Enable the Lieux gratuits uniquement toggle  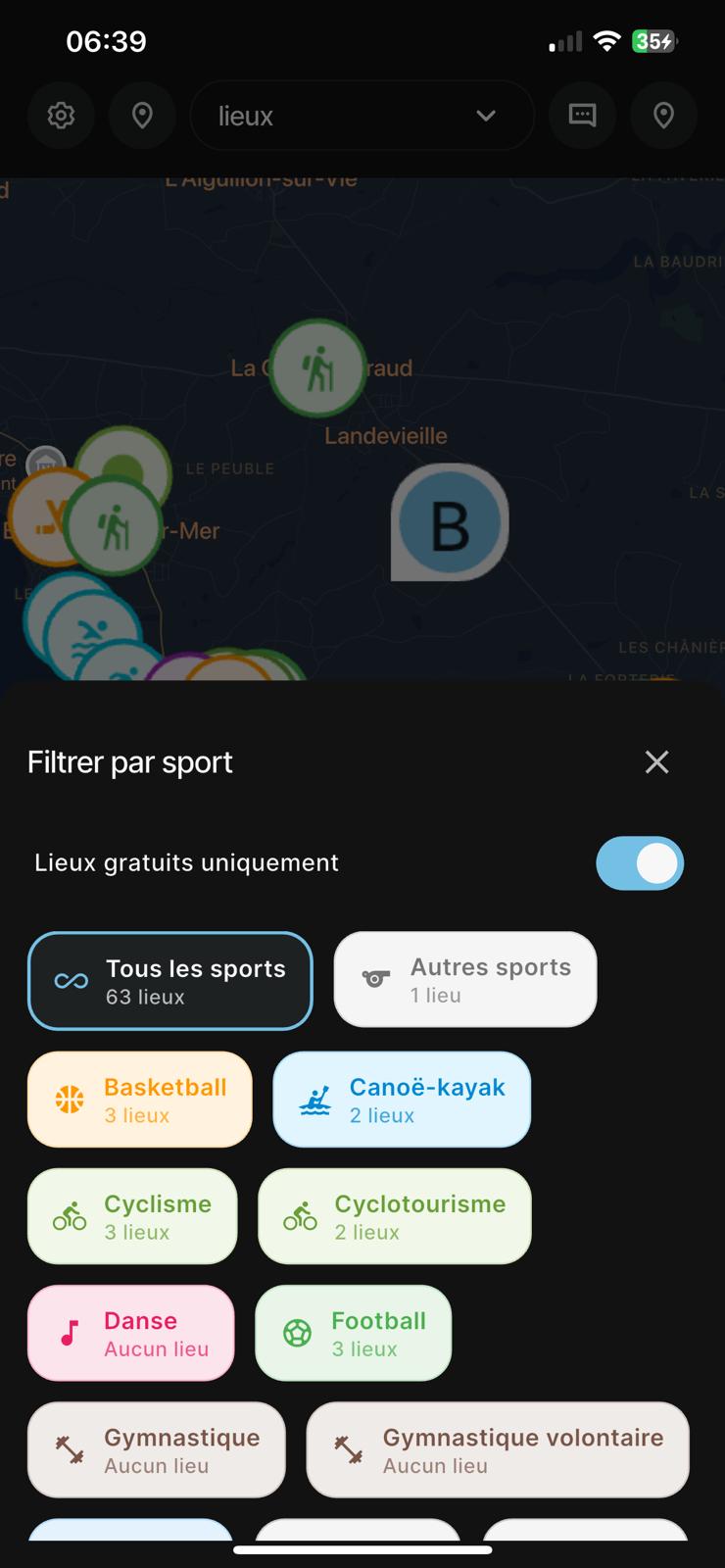coord(640,863)
